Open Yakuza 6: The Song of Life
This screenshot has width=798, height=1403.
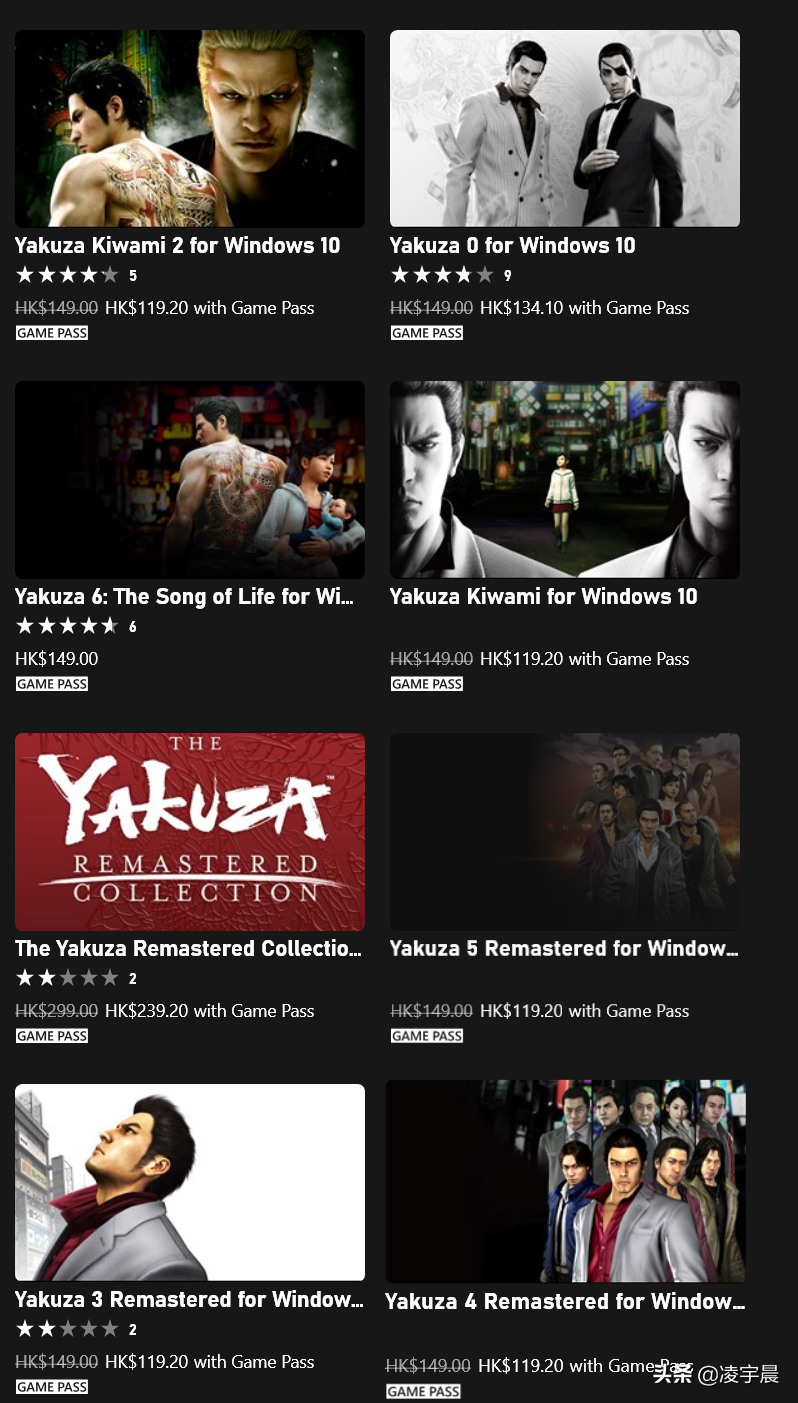189,480
